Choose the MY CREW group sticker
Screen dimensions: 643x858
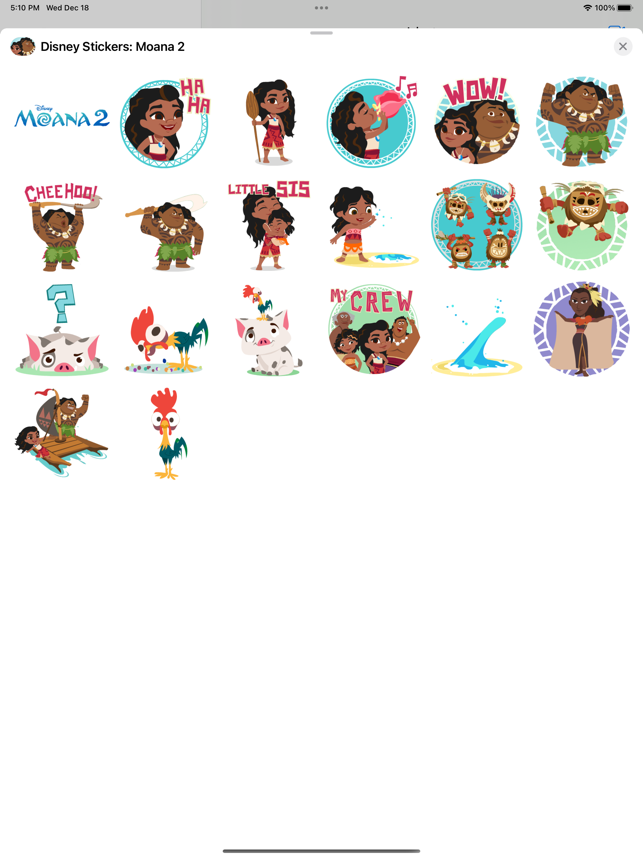coord(373,329)
